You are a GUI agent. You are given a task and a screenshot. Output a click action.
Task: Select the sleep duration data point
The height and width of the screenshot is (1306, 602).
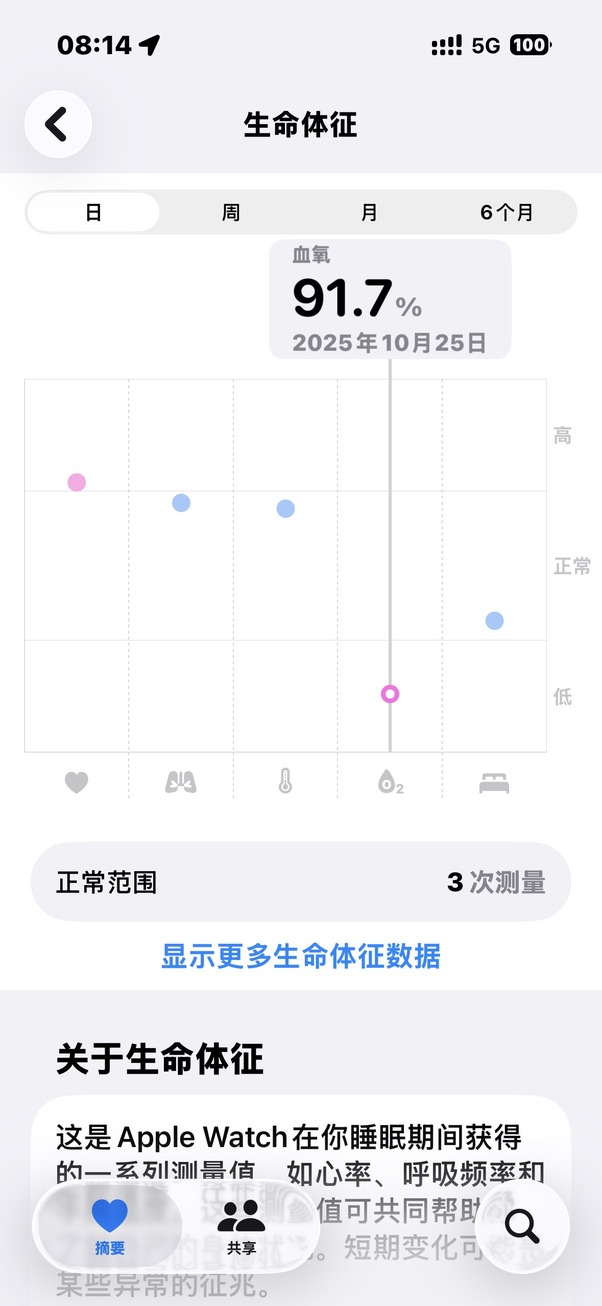[494, 621]
